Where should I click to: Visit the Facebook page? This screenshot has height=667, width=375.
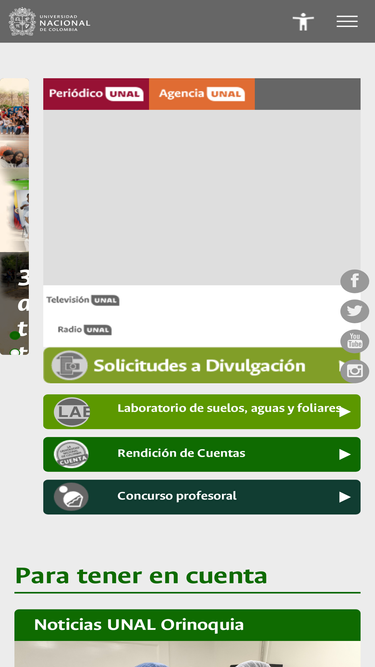tap(355, 281)
